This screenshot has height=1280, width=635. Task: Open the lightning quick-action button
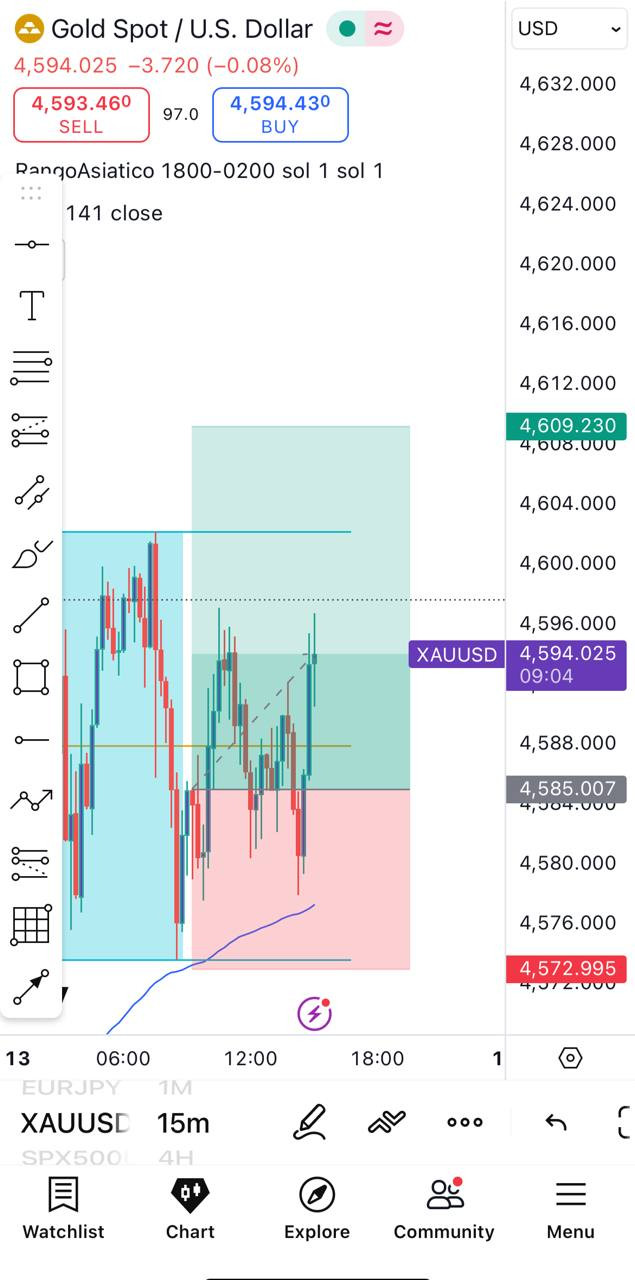[314, 1013]
